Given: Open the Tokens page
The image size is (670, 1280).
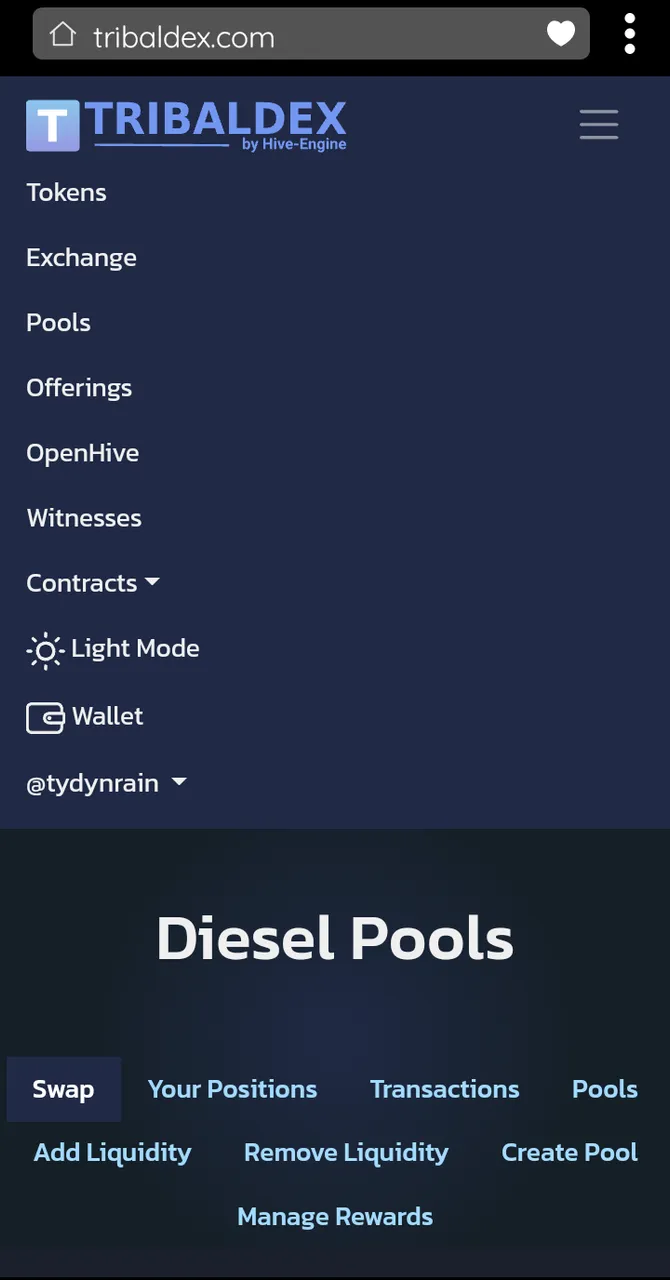Looking at the screenshot, I should pyautogui.click(x=66, y=192).
